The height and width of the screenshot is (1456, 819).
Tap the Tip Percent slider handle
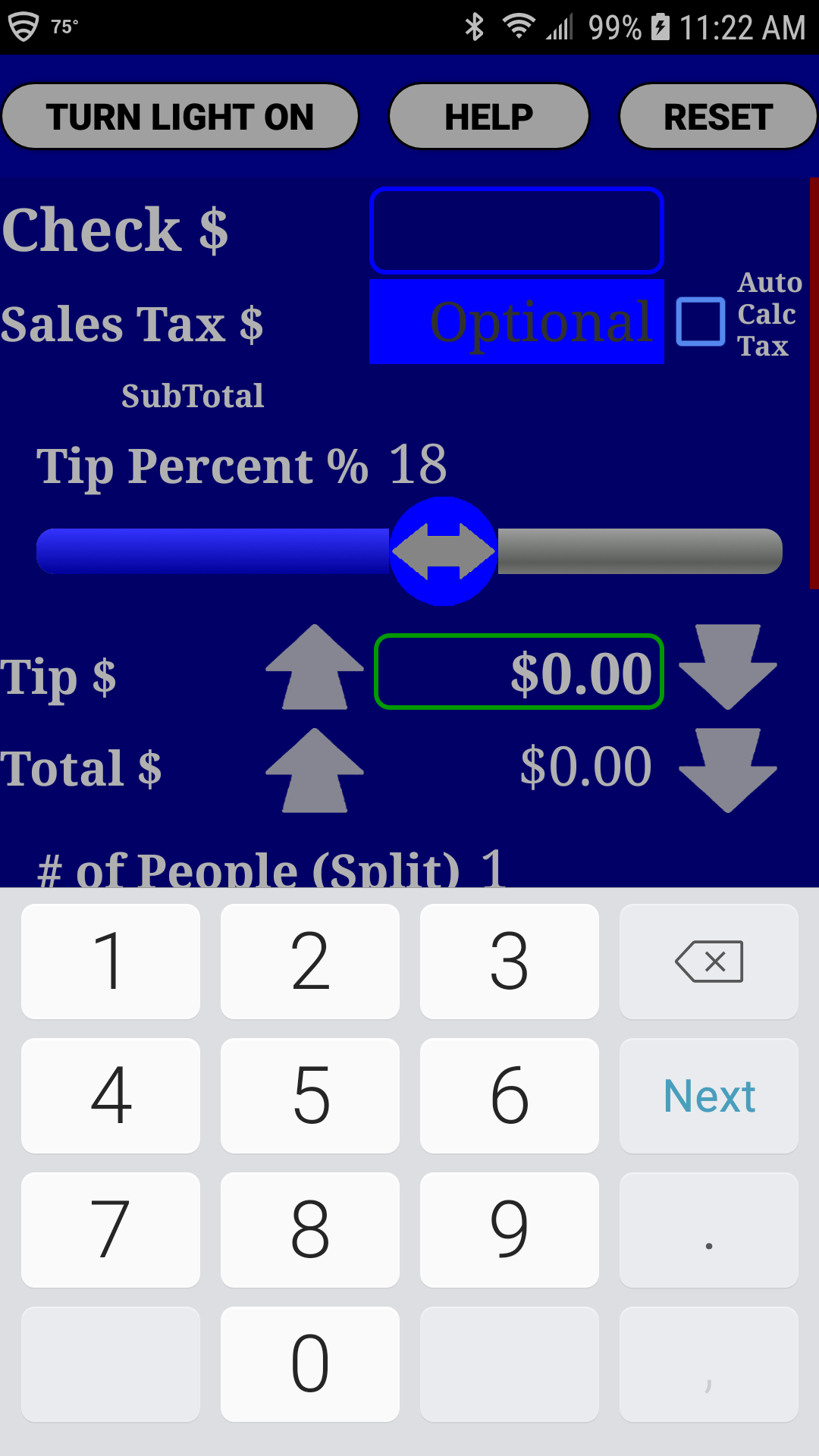pyautogui.click(x=444, y=551)
